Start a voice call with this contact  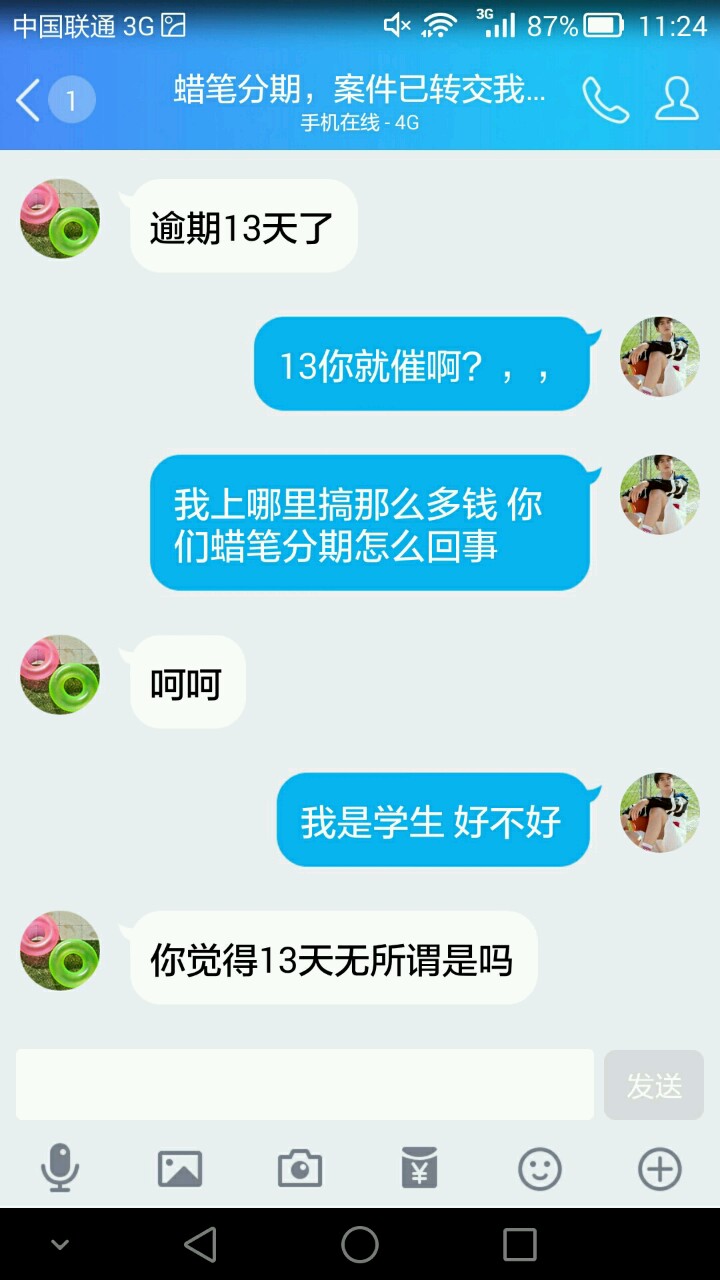(x=606, y=100)
